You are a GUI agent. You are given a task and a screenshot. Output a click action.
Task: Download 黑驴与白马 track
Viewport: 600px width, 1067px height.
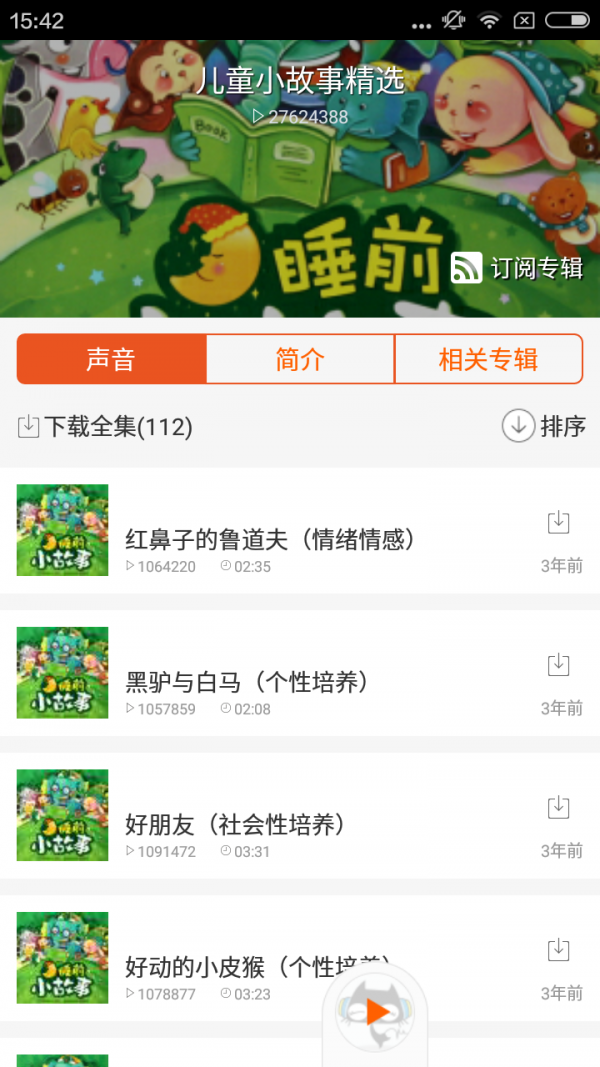point(558,665)
